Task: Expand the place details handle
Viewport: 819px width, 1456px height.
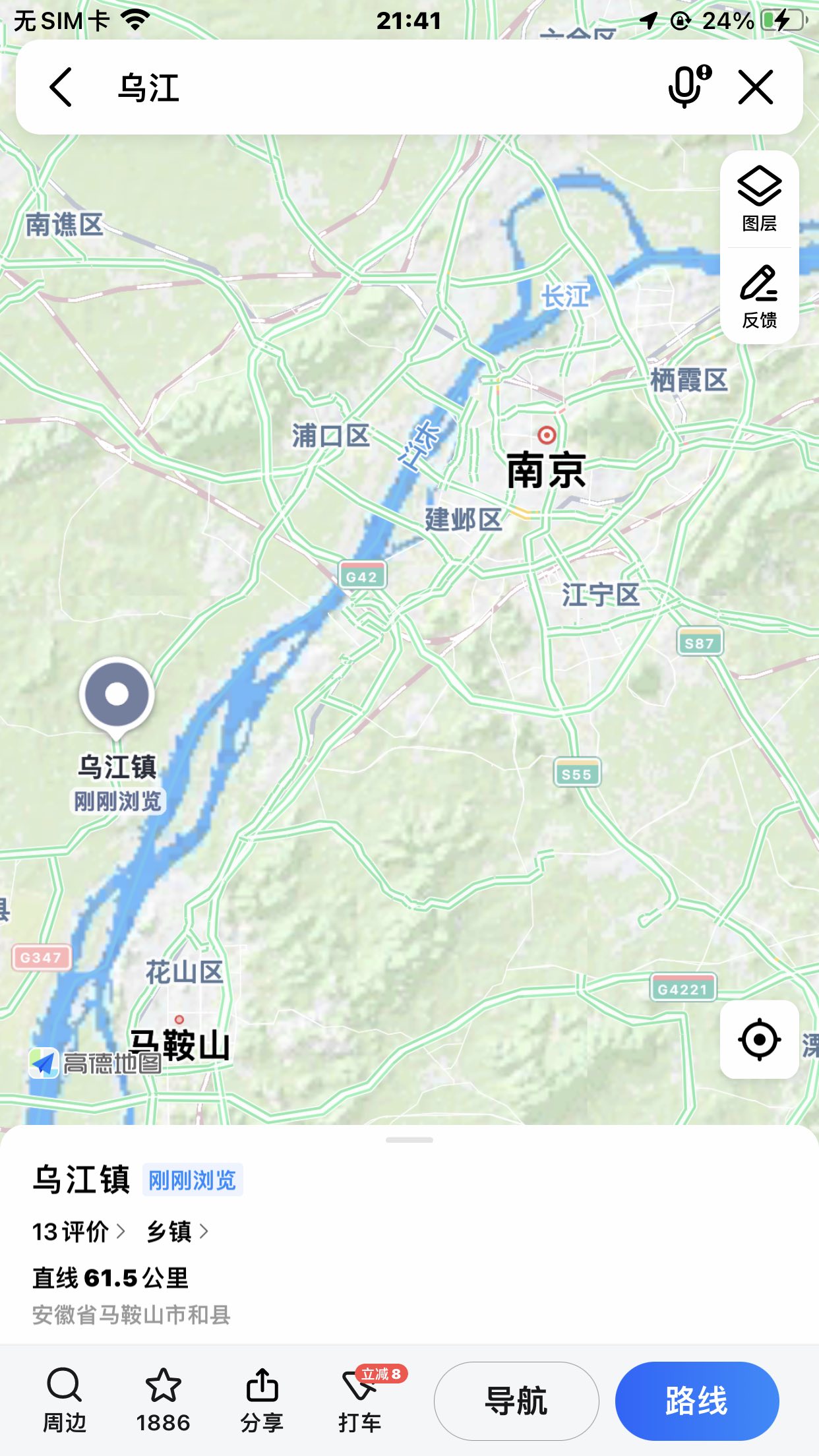Action: point(409,1139)
